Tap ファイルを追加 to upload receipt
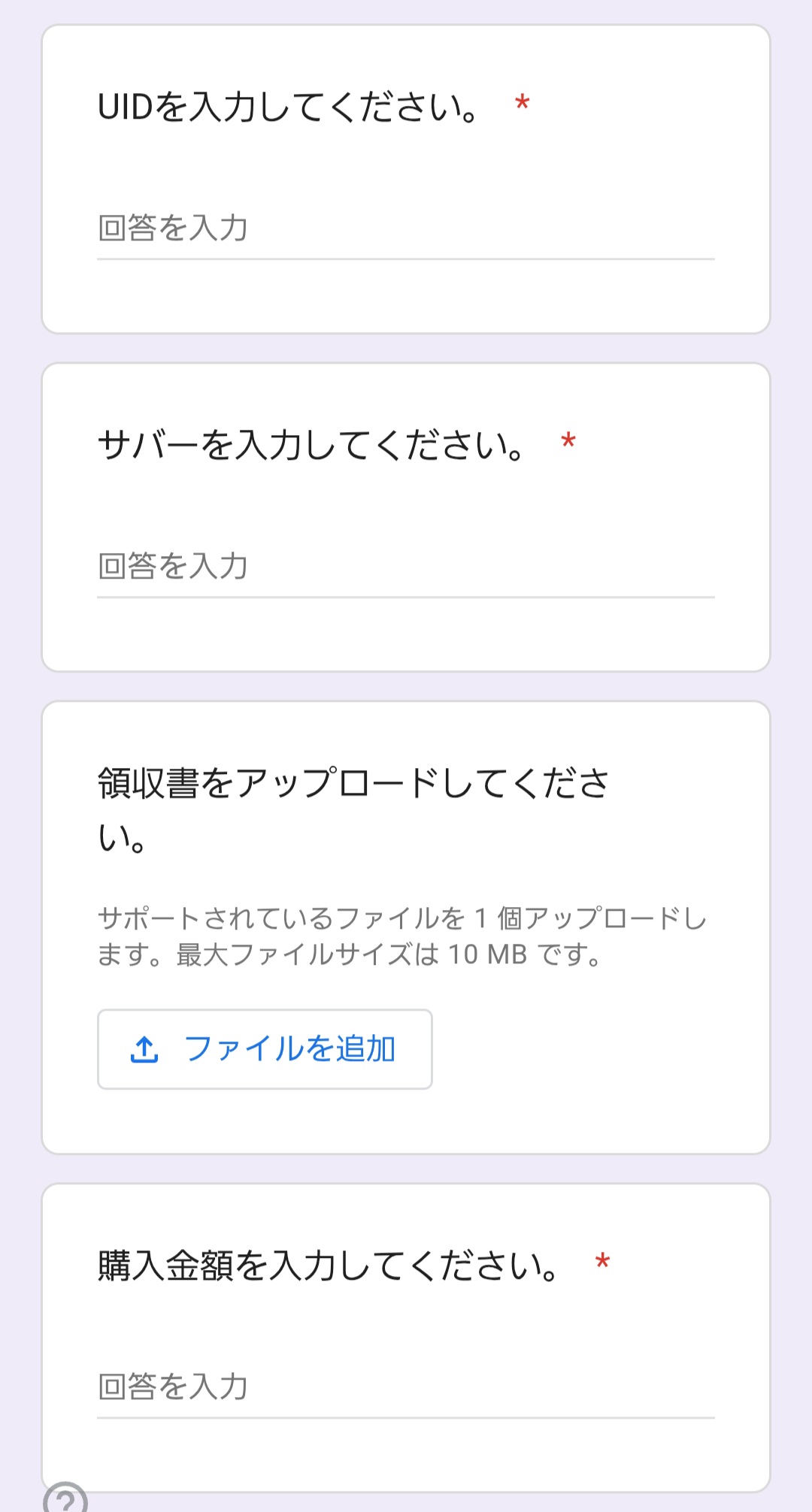Viewport: 812px width, 1512px height. (x=265, y=1049)
